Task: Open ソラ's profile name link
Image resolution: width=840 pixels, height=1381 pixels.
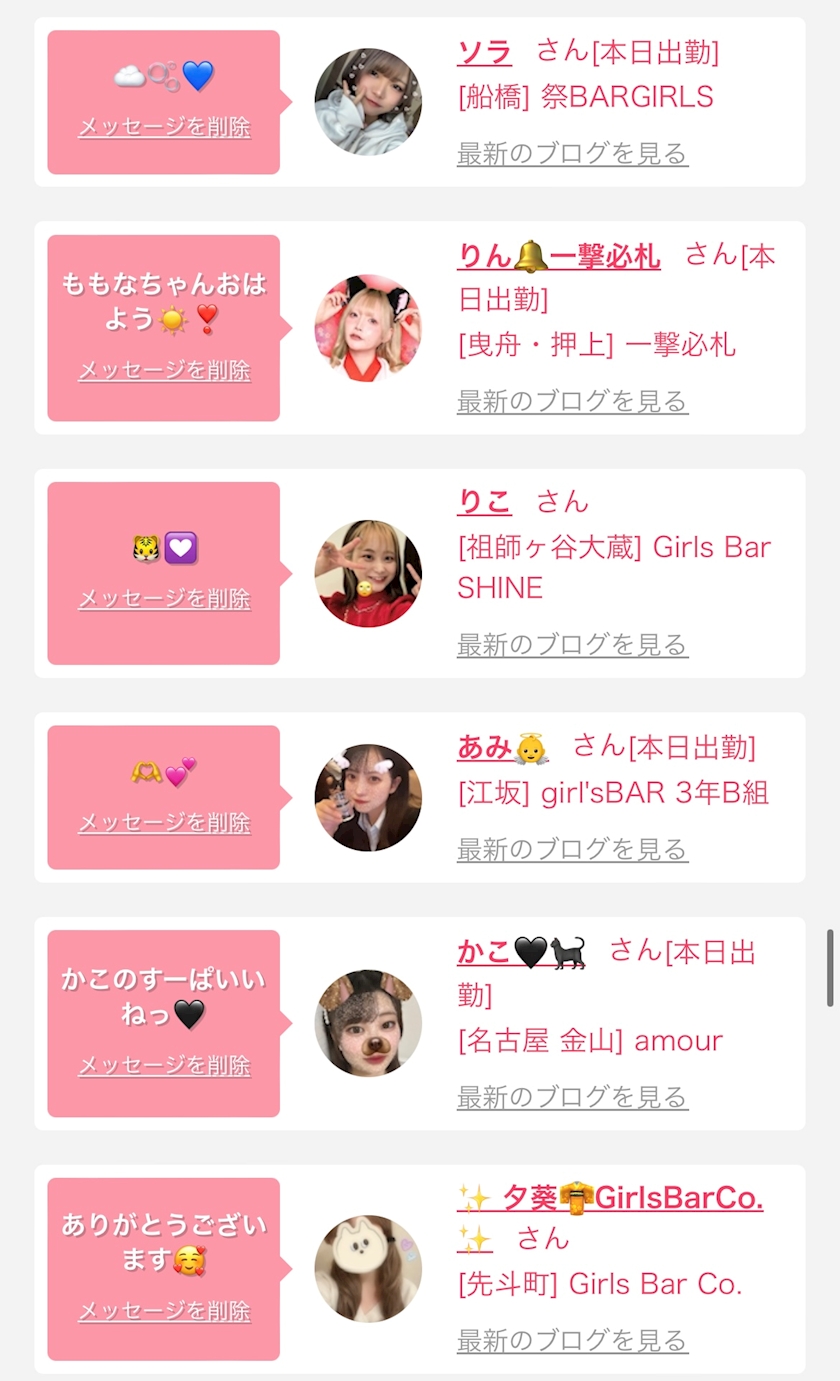Action: click(x=484, y=51)
